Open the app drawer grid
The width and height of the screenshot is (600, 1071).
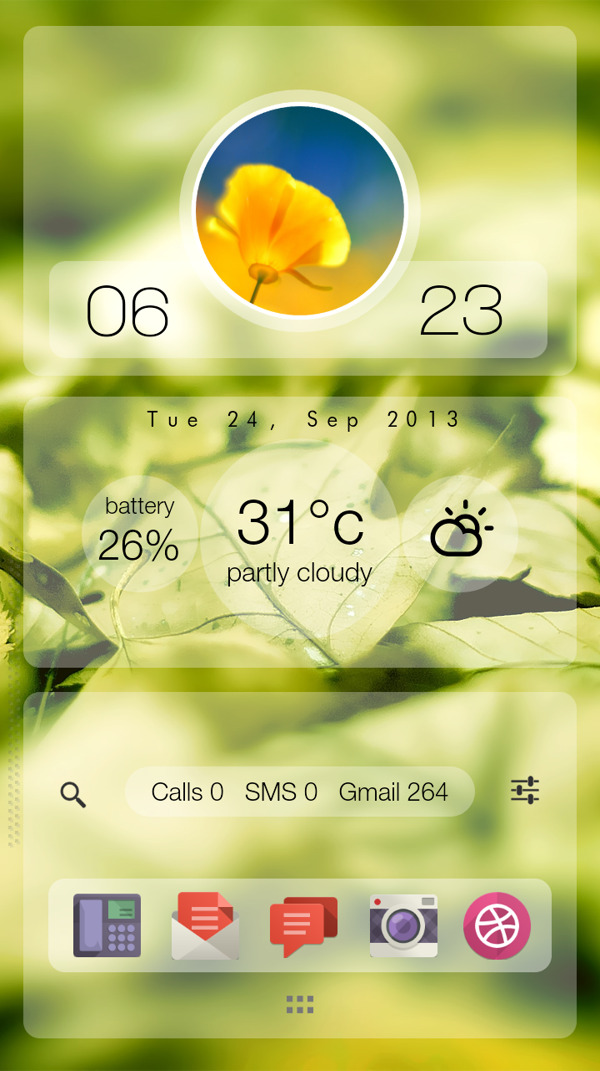[x=300, y=1004]
